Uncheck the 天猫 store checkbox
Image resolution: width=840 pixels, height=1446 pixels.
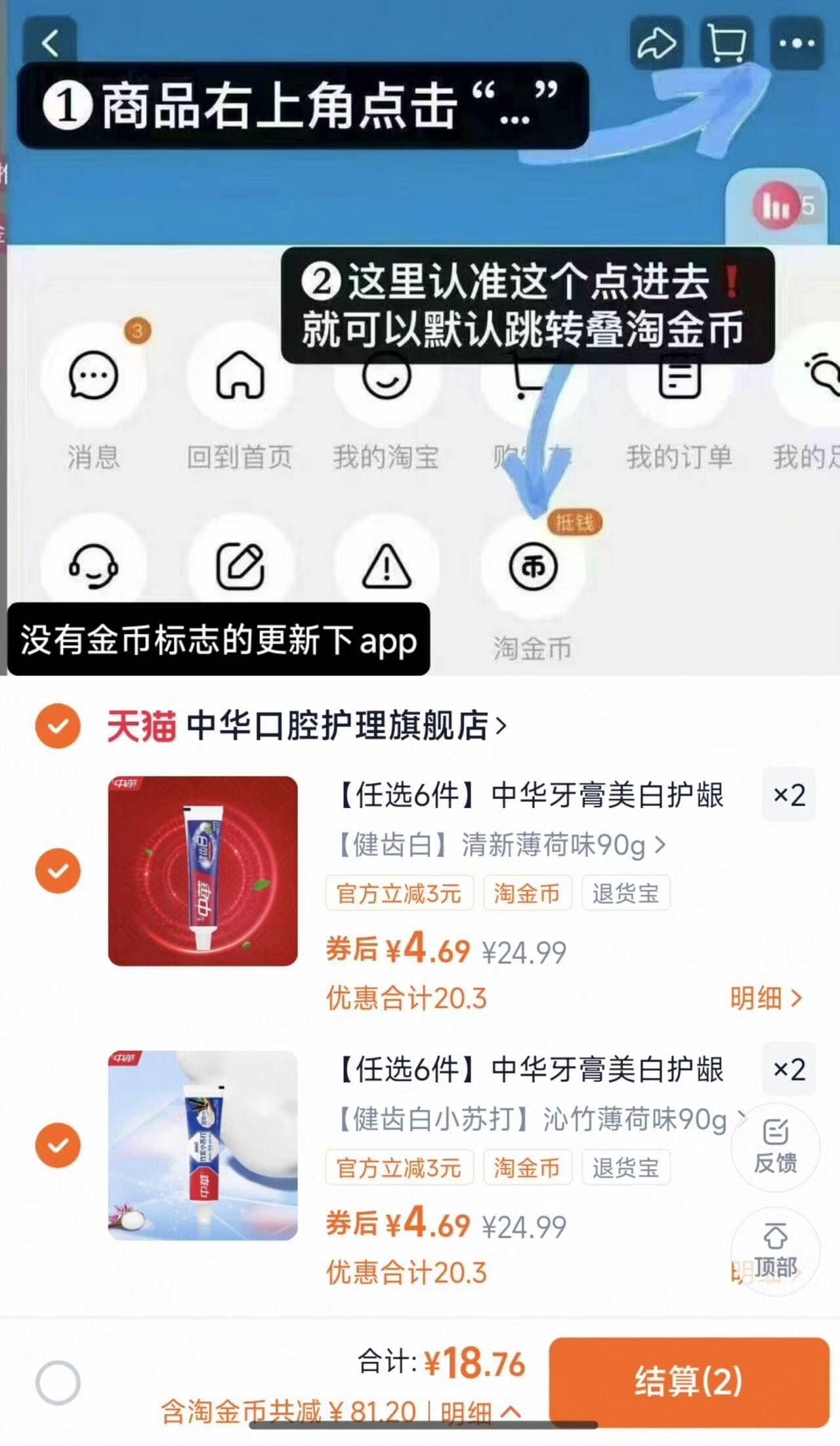coord(58,727)
